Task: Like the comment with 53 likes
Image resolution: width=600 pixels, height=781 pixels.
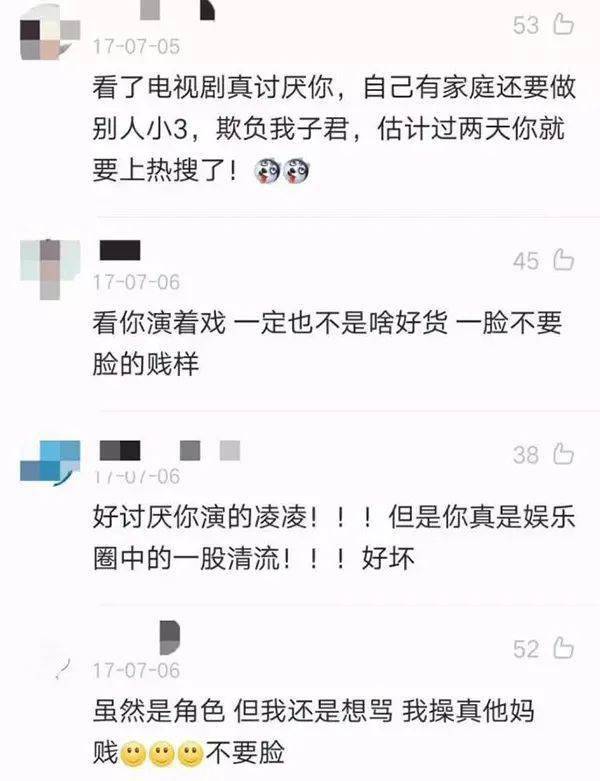Action: [562, 26]
